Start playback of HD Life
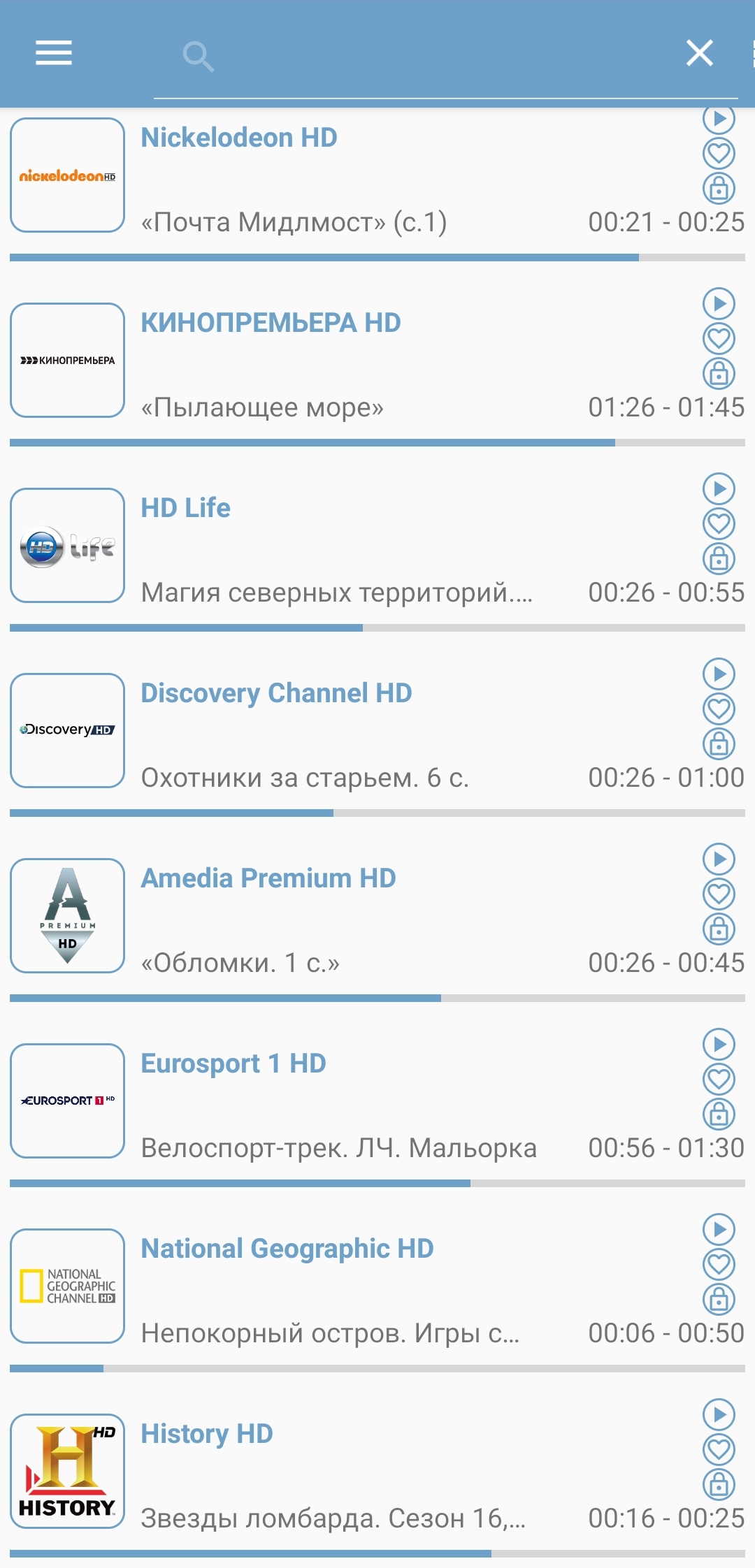Viewport: 755px width, 1568px height. pyautogui.click(x=719, y=489)
